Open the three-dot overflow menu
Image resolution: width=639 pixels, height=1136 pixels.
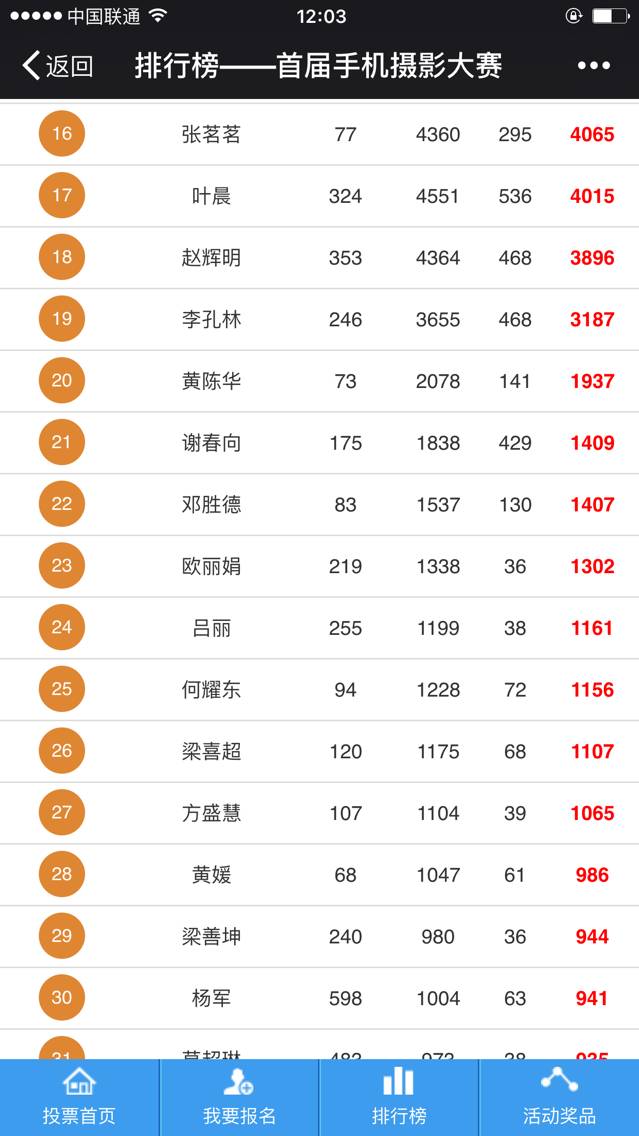coord(593,66)
